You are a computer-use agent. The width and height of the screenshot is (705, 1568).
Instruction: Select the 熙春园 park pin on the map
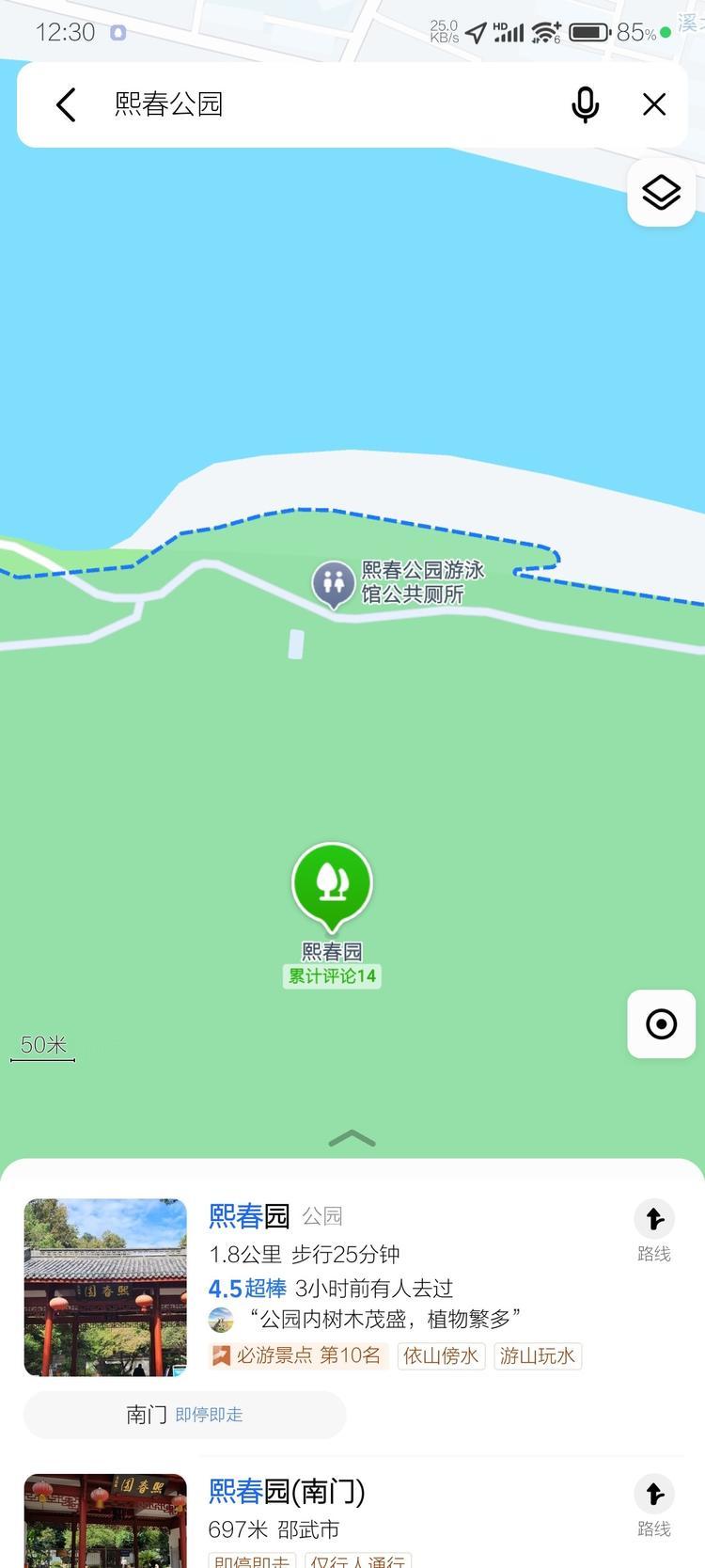coord(332,884)
